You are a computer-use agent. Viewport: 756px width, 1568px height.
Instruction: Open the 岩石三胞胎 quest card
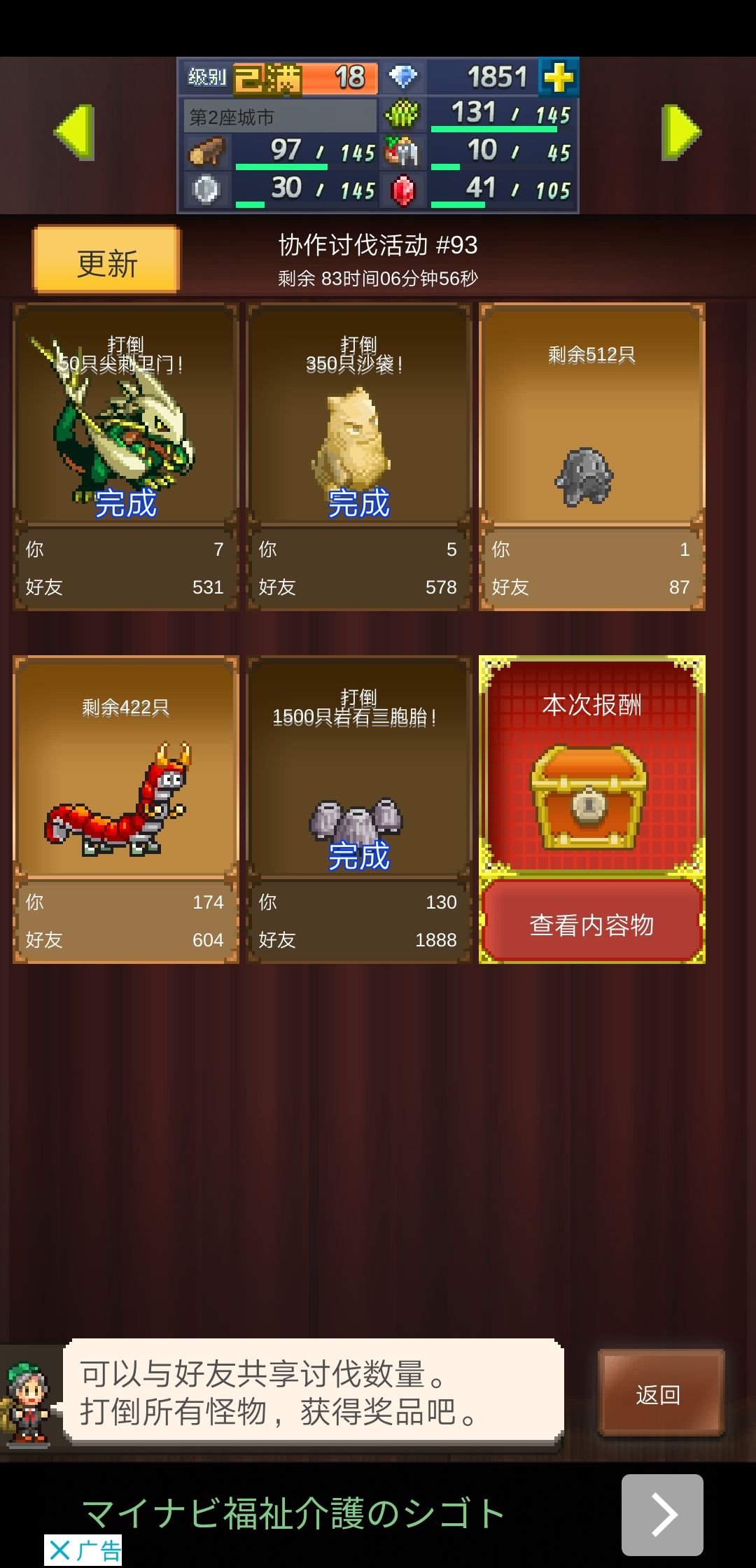(x=359, y=809)
